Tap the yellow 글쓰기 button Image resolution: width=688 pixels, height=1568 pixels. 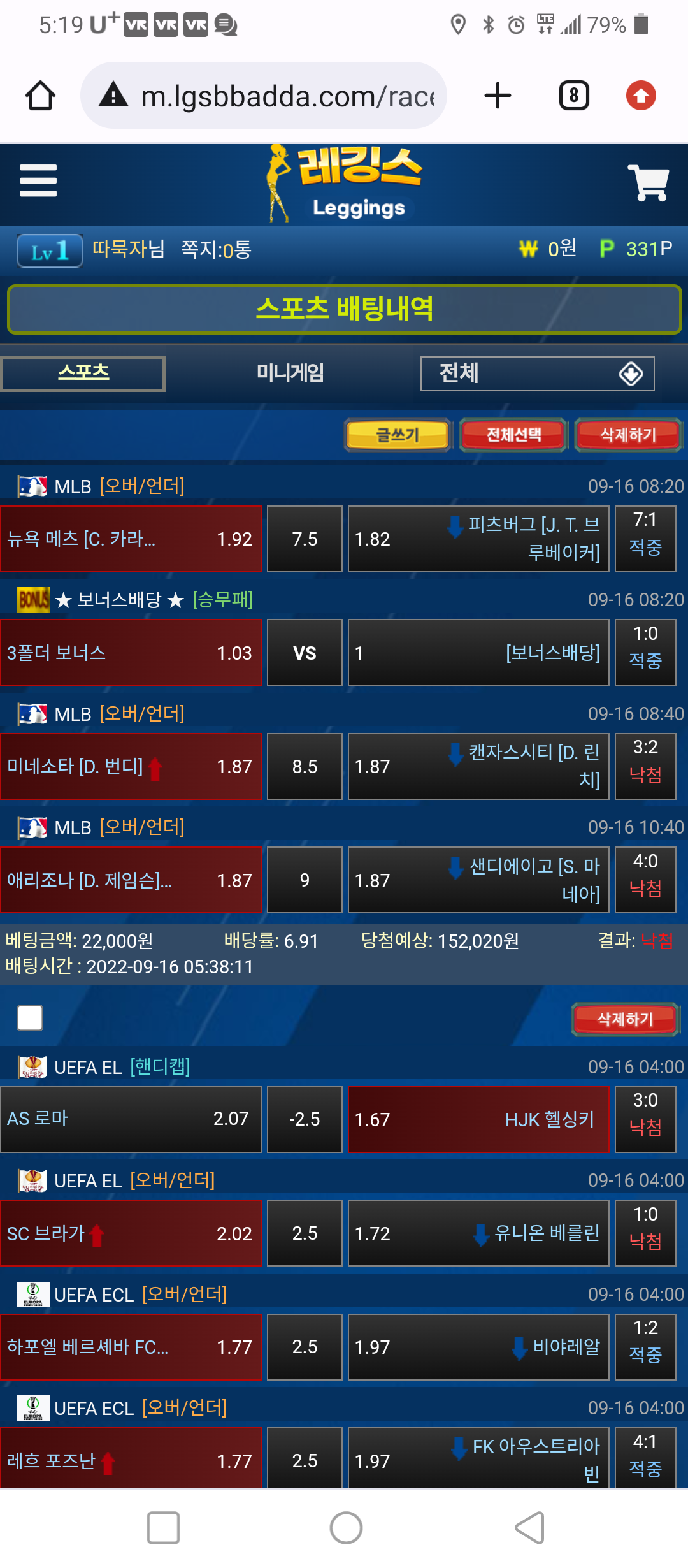[x=398, y=435]
